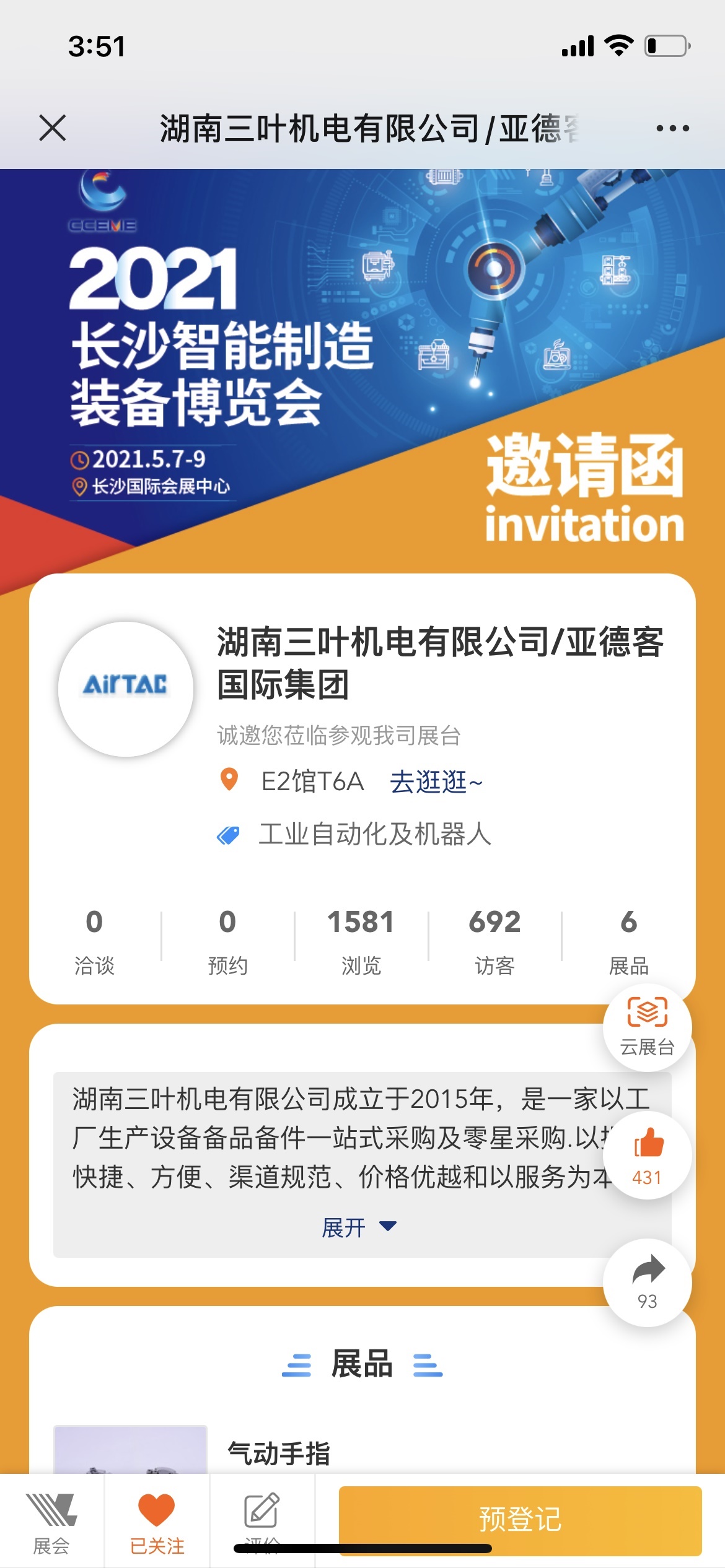Tap the 去逛逛~ booth link
The height and width of the screenshot is (1568, 725).
[x=436, y=782]
